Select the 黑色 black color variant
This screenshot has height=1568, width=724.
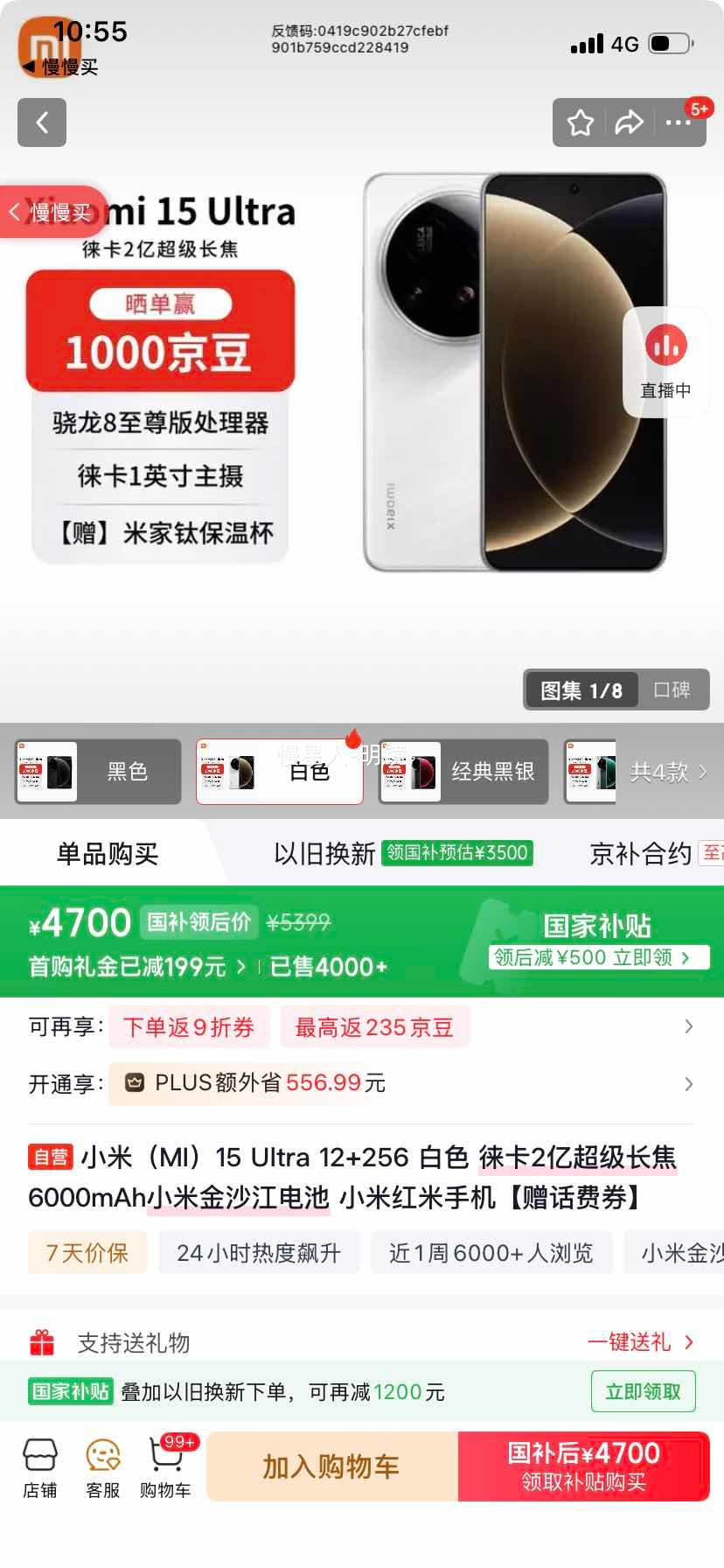click(96, 771)
